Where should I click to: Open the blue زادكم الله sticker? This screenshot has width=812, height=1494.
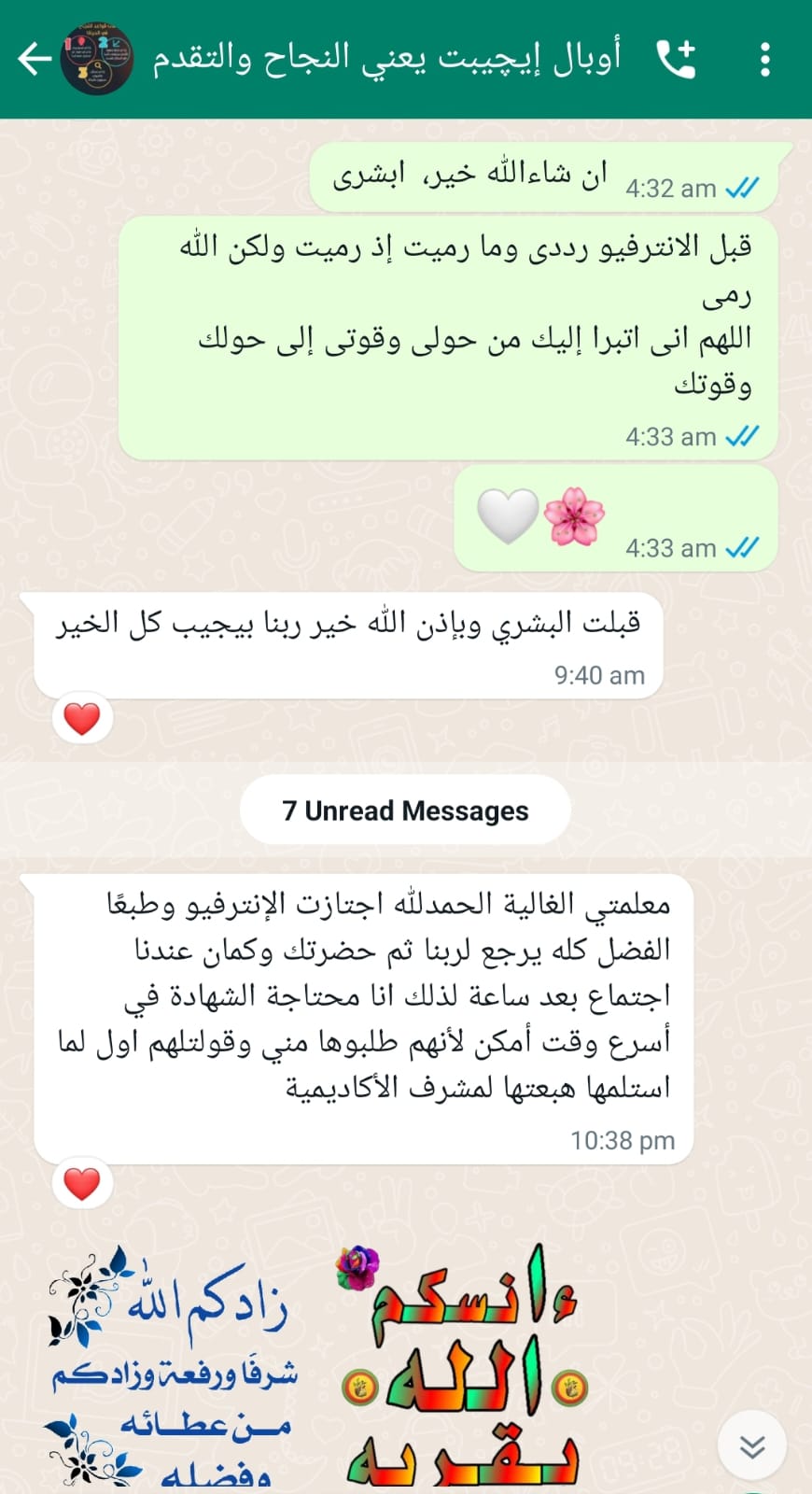(x=173, y=1368)
